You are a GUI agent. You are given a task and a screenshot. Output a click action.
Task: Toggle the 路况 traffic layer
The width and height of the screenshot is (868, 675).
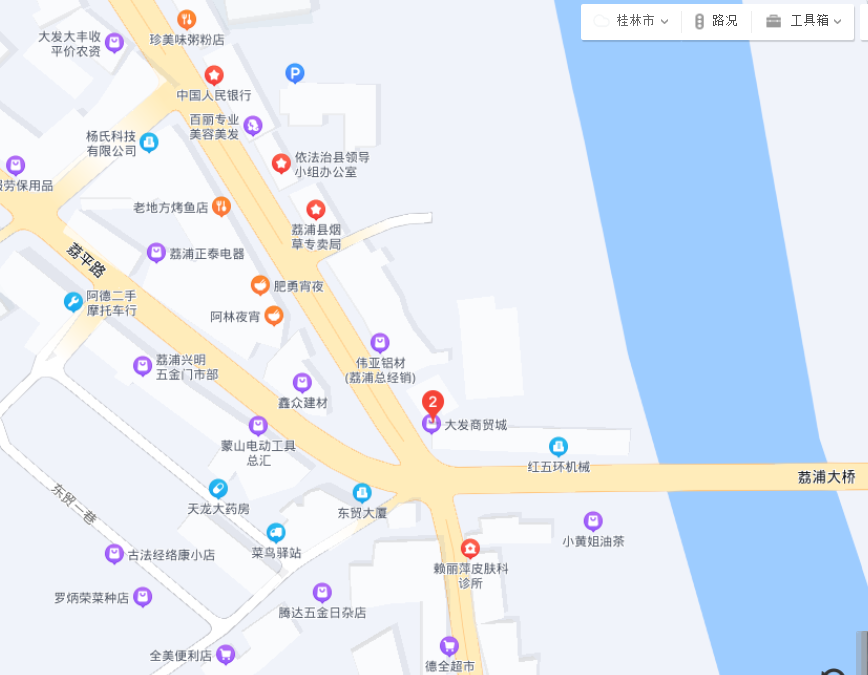(x=716, y=21)
